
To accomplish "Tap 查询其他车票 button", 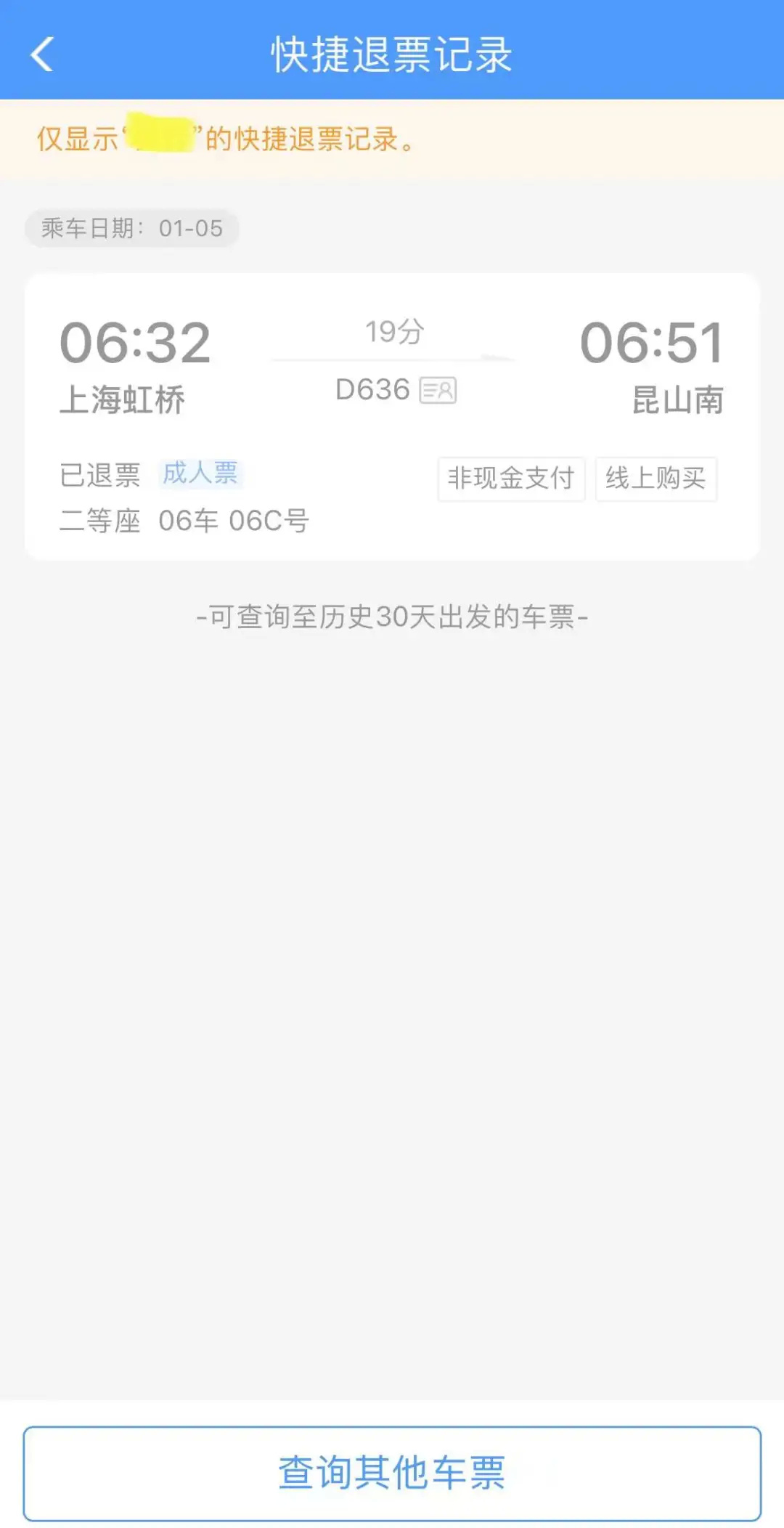I will click(x=392, y=1473).
